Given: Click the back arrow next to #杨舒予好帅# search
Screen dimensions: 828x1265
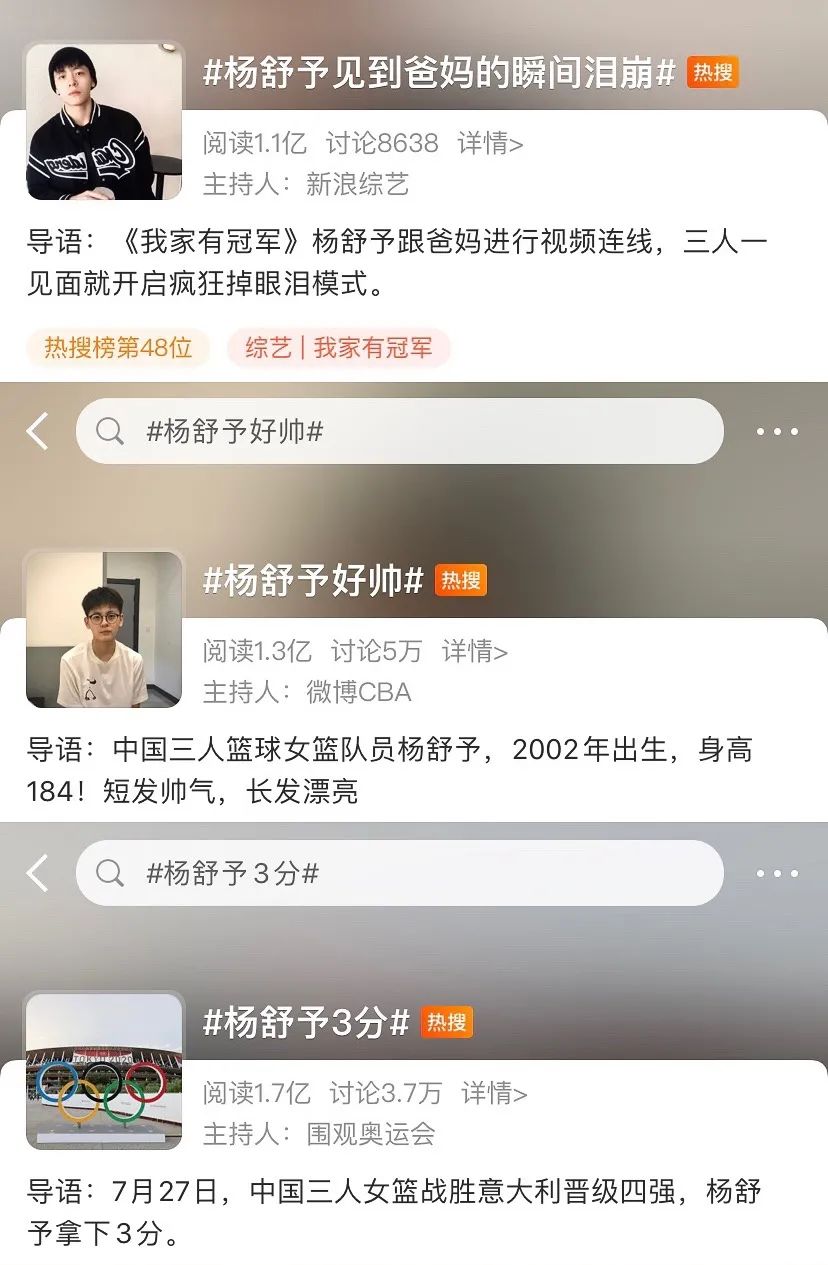Looking at the screenshot, I should (x=36, y=430).
